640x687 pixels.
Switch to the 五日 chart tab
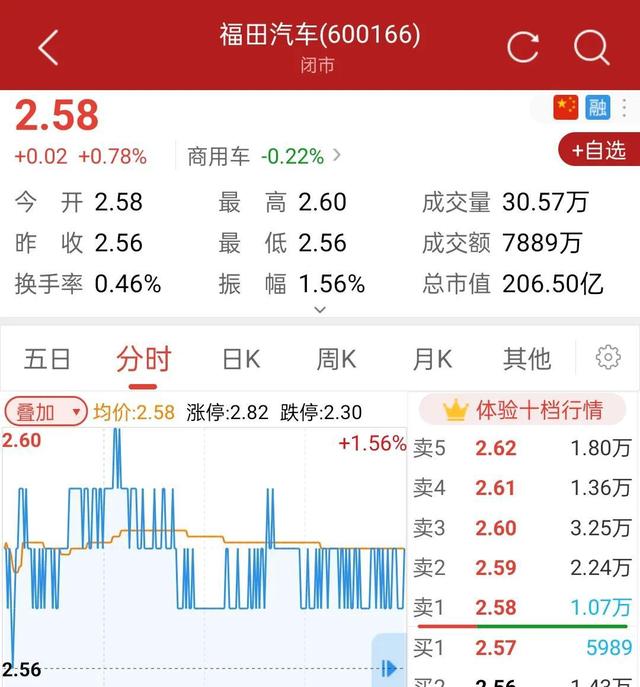(x=47, y=358)
